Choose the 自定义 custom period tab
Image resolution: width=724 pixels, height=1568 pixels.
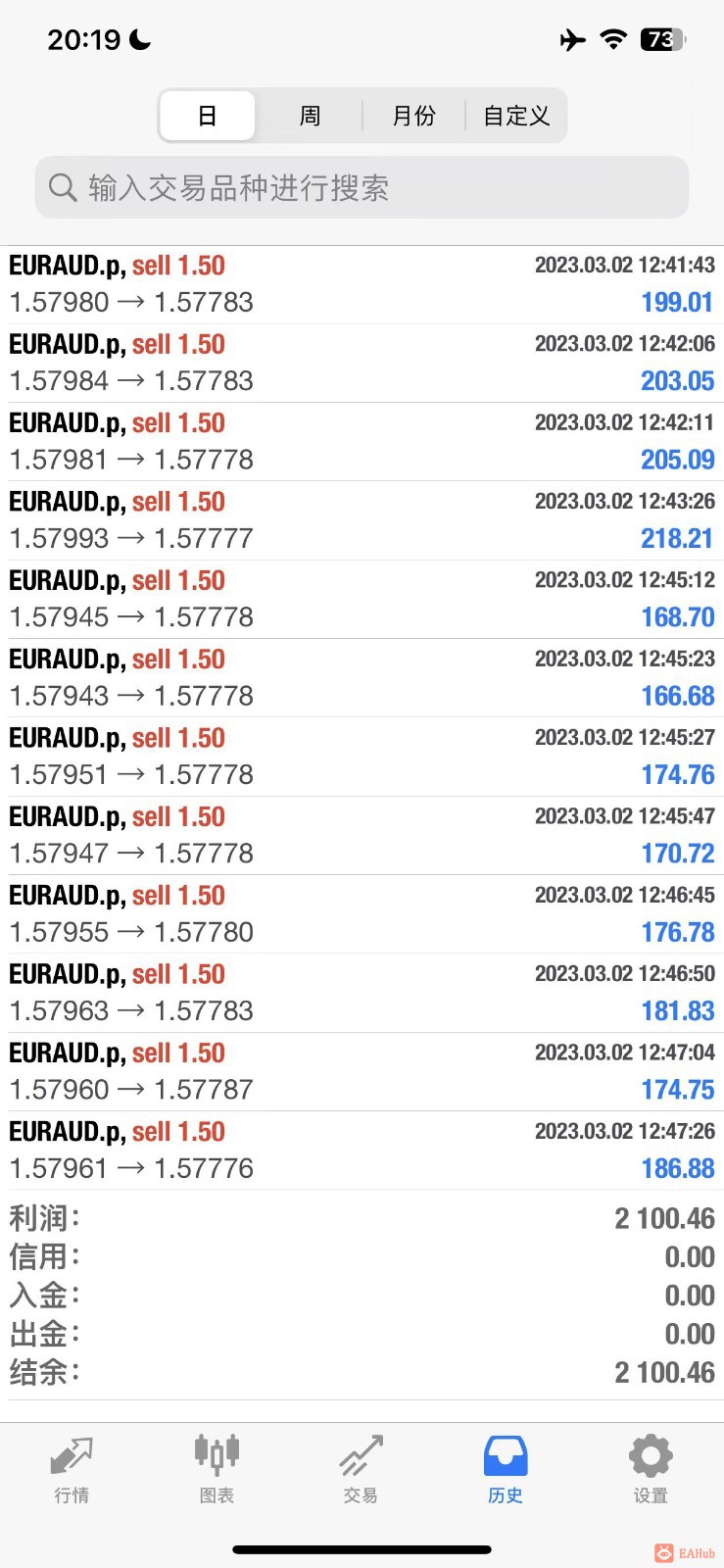[x=516, y=117]
